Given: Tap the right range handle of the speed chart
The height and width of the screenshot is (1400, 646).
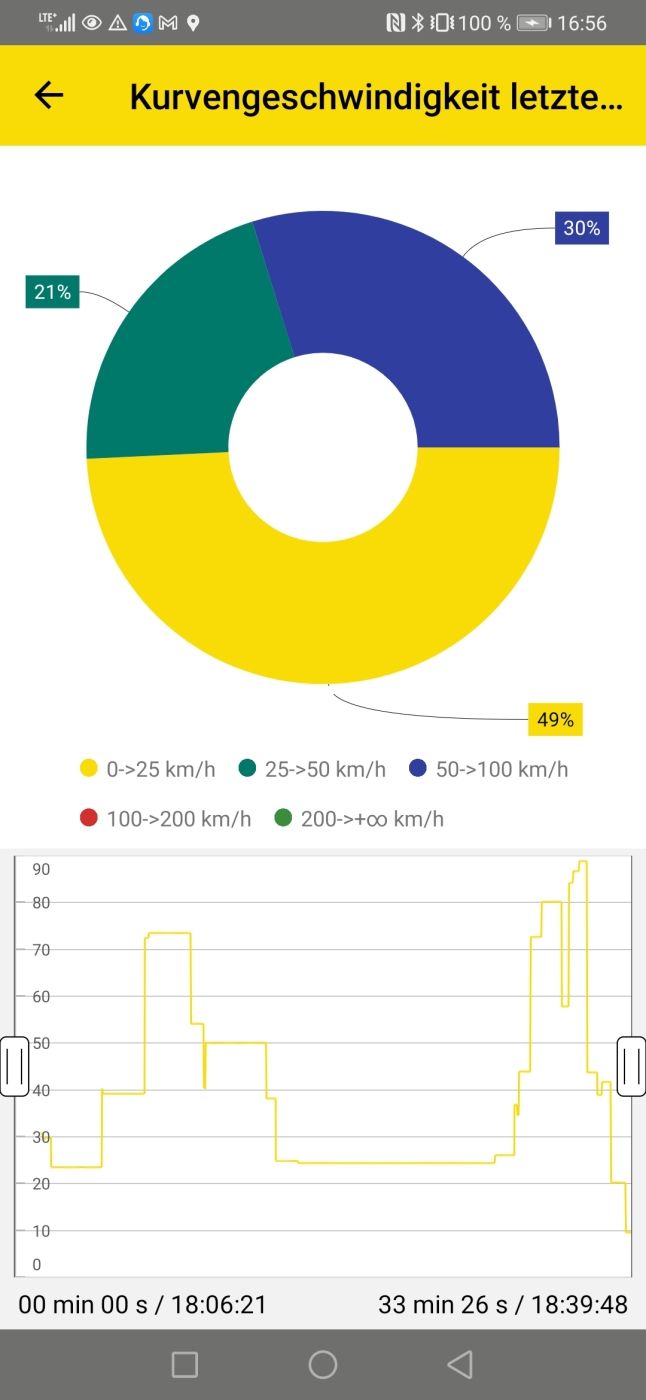Looking at the screenshot, I should pyautogui.click(x=632, y=1067).
